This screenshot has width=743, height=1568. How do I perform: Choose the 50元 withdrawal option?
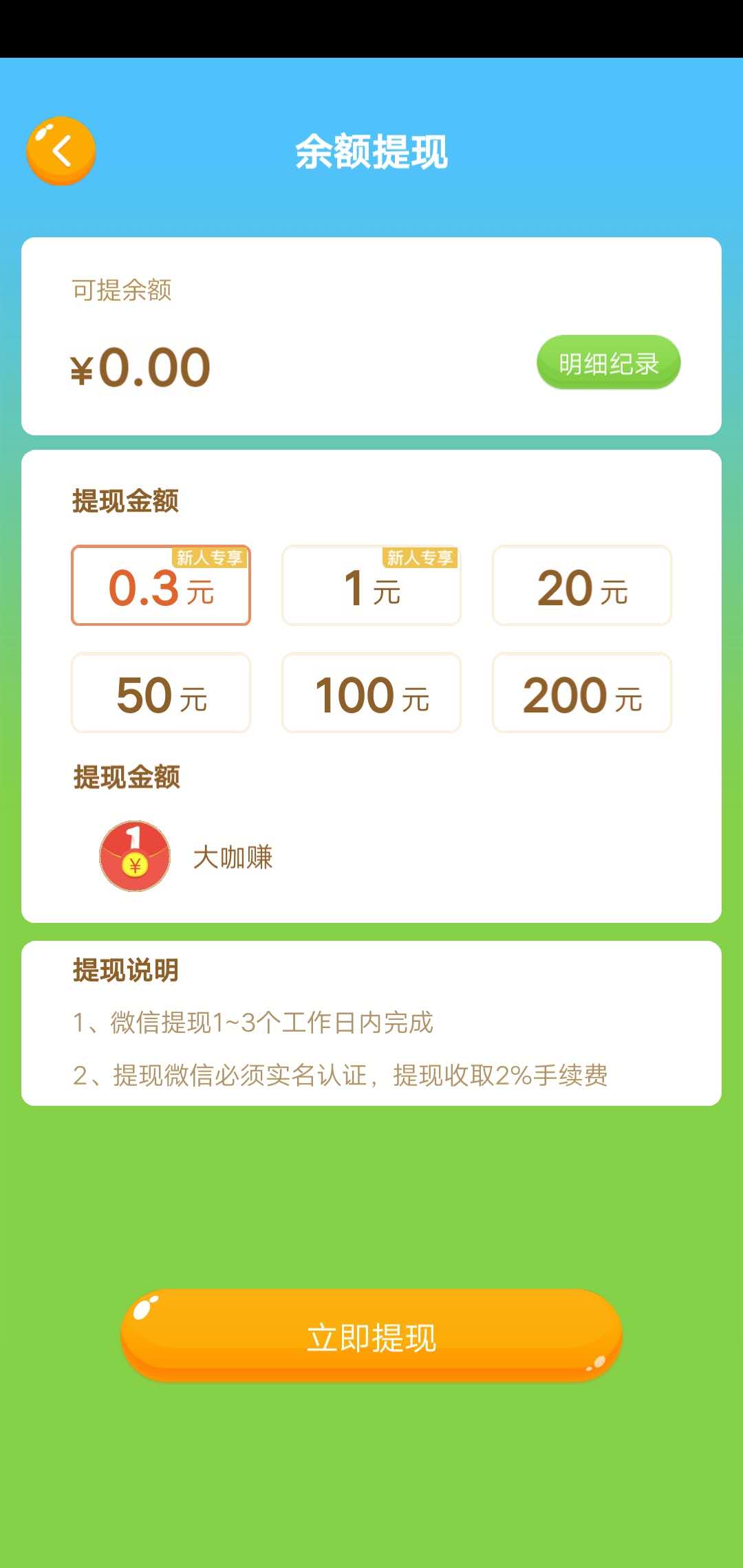point(160,693)
